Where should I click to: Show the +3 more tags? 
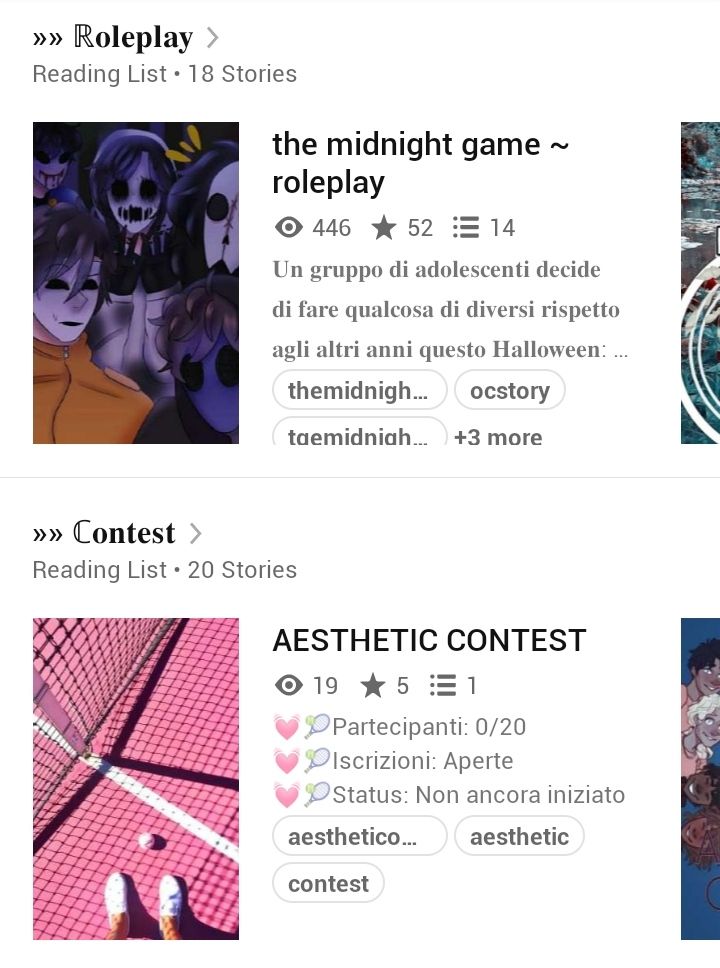point(498,437)
